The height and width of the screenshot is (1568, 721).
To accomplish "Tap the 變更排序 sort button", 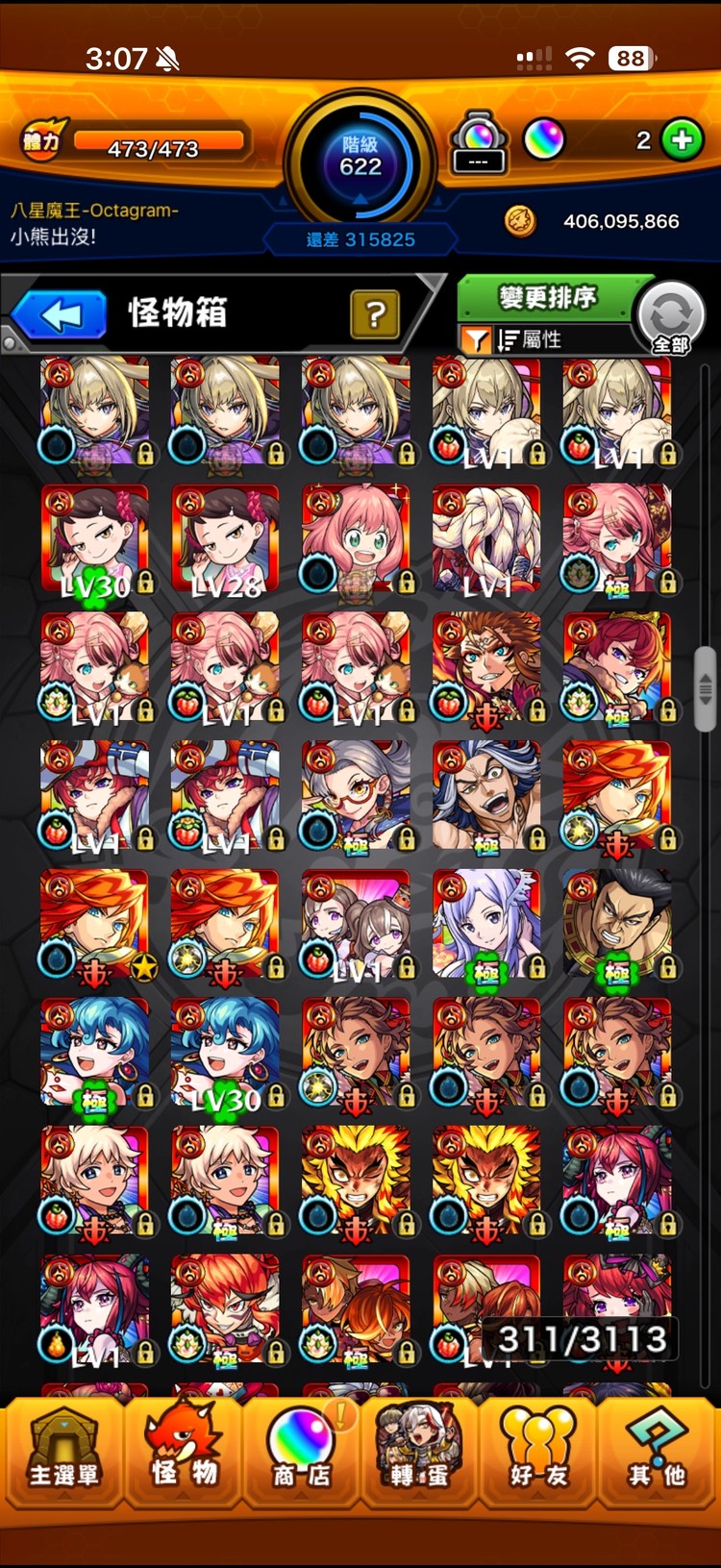I will (x=546, y=298).
